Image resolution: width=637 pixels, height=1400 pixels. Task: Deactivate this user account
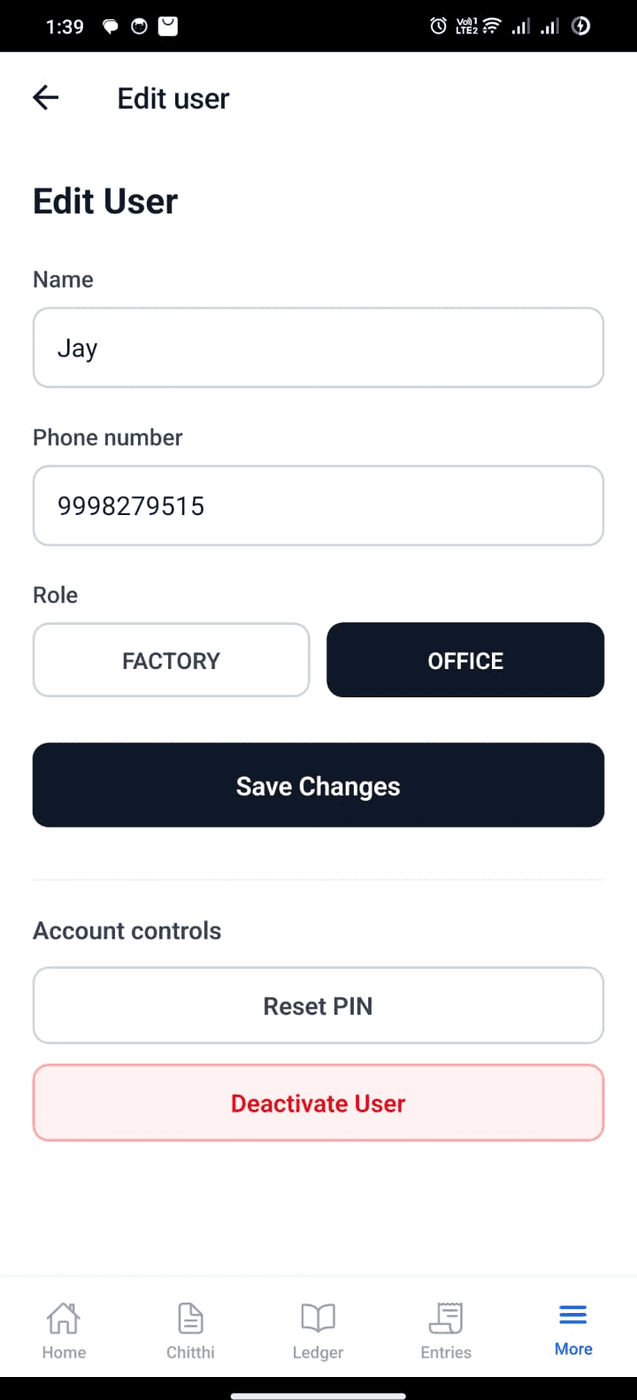click(318, 1103)
